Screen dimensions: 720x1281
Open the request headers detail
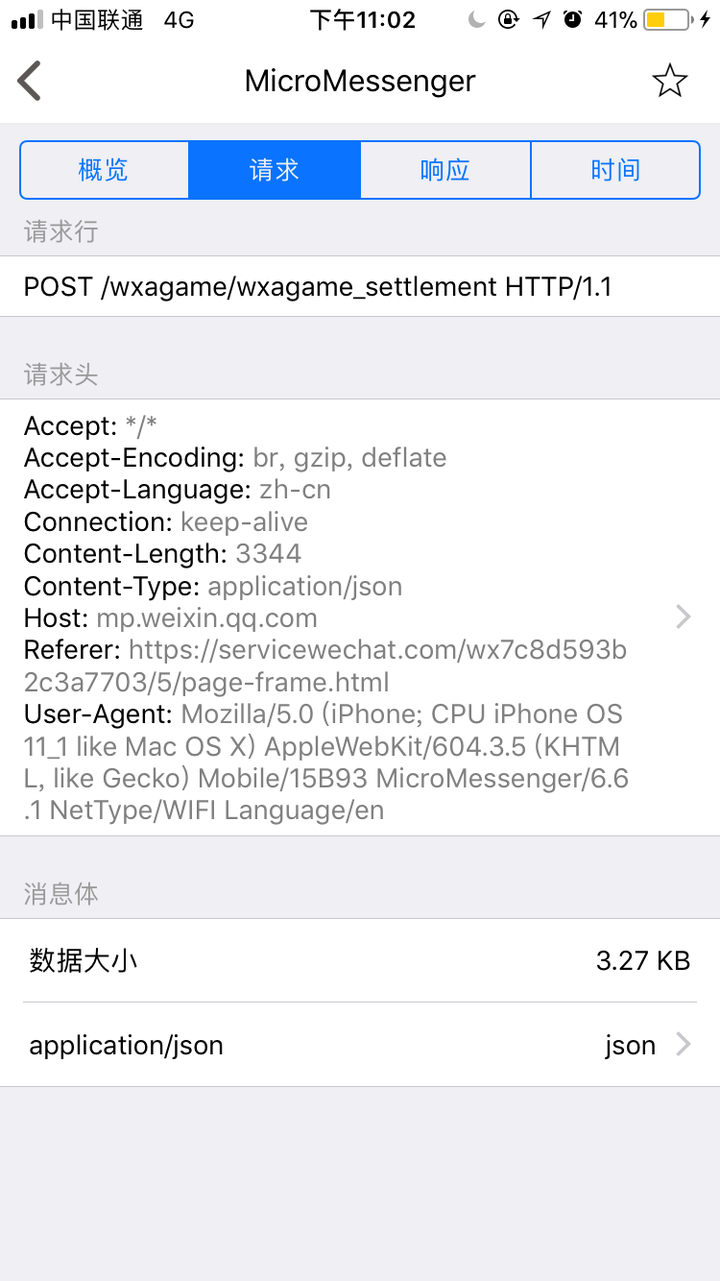[x=360, y=617]
